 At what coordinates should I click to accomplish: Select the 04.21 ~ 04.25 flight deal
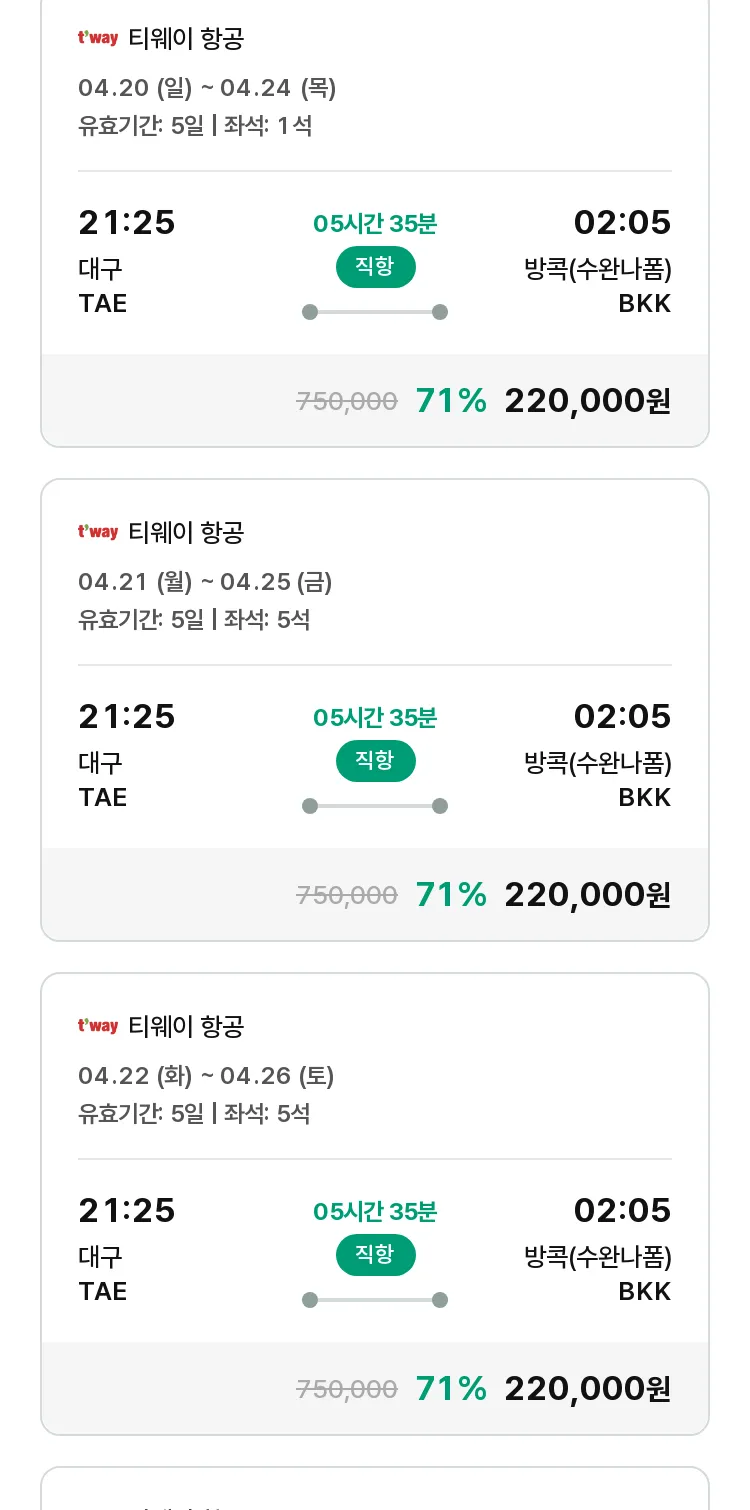coord(375,710)
